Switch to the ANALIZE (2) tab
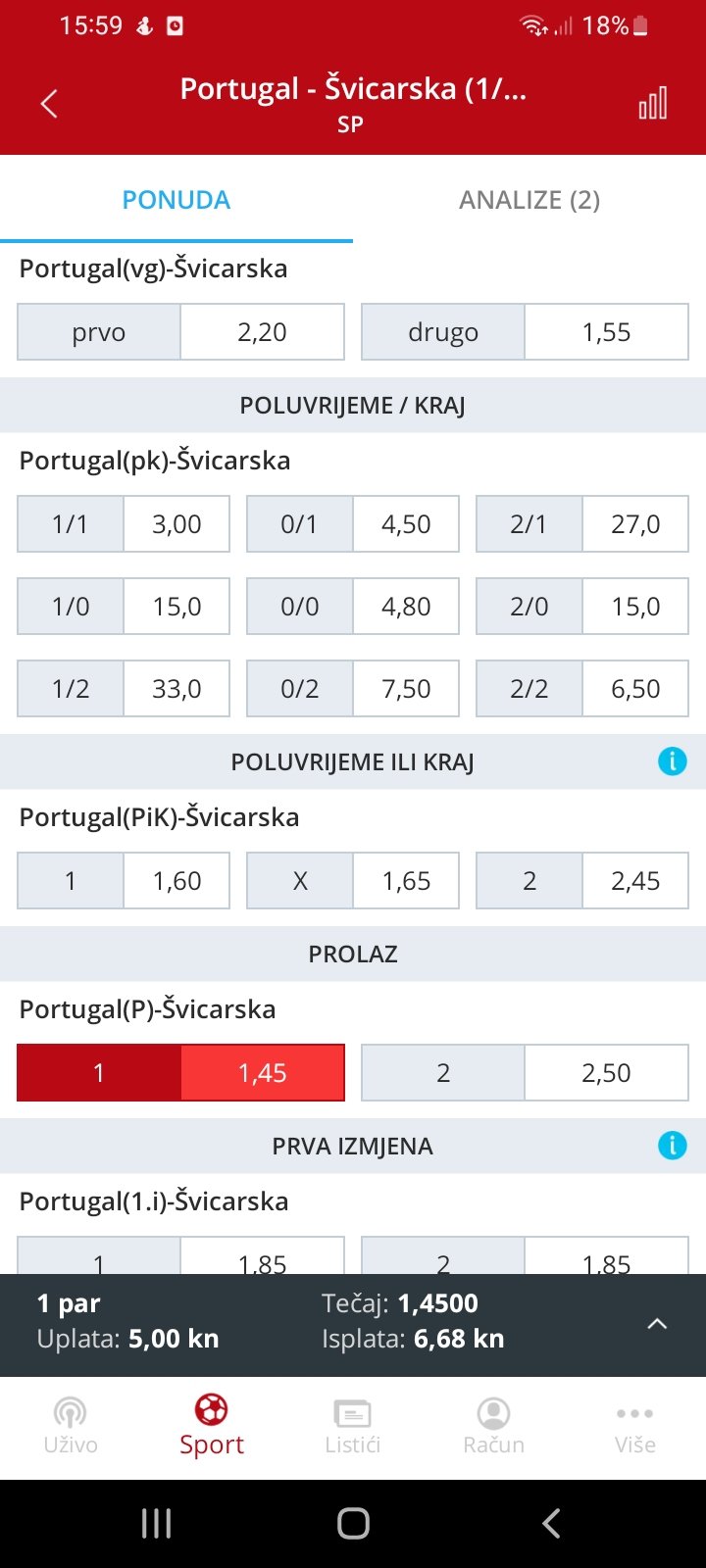 point(529,200)
